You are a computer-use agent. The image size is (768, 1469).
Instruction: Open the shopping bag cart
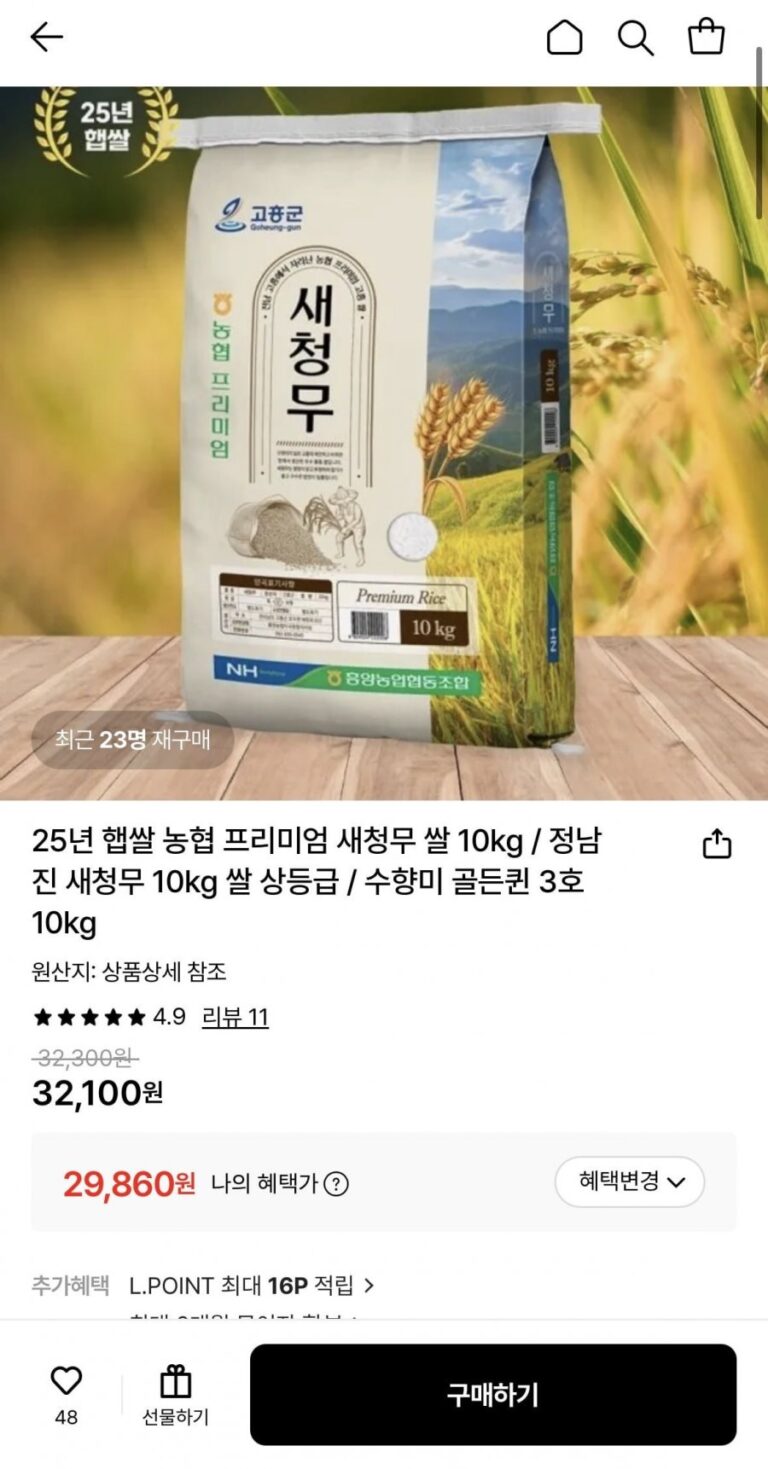[x=706, y=38]
